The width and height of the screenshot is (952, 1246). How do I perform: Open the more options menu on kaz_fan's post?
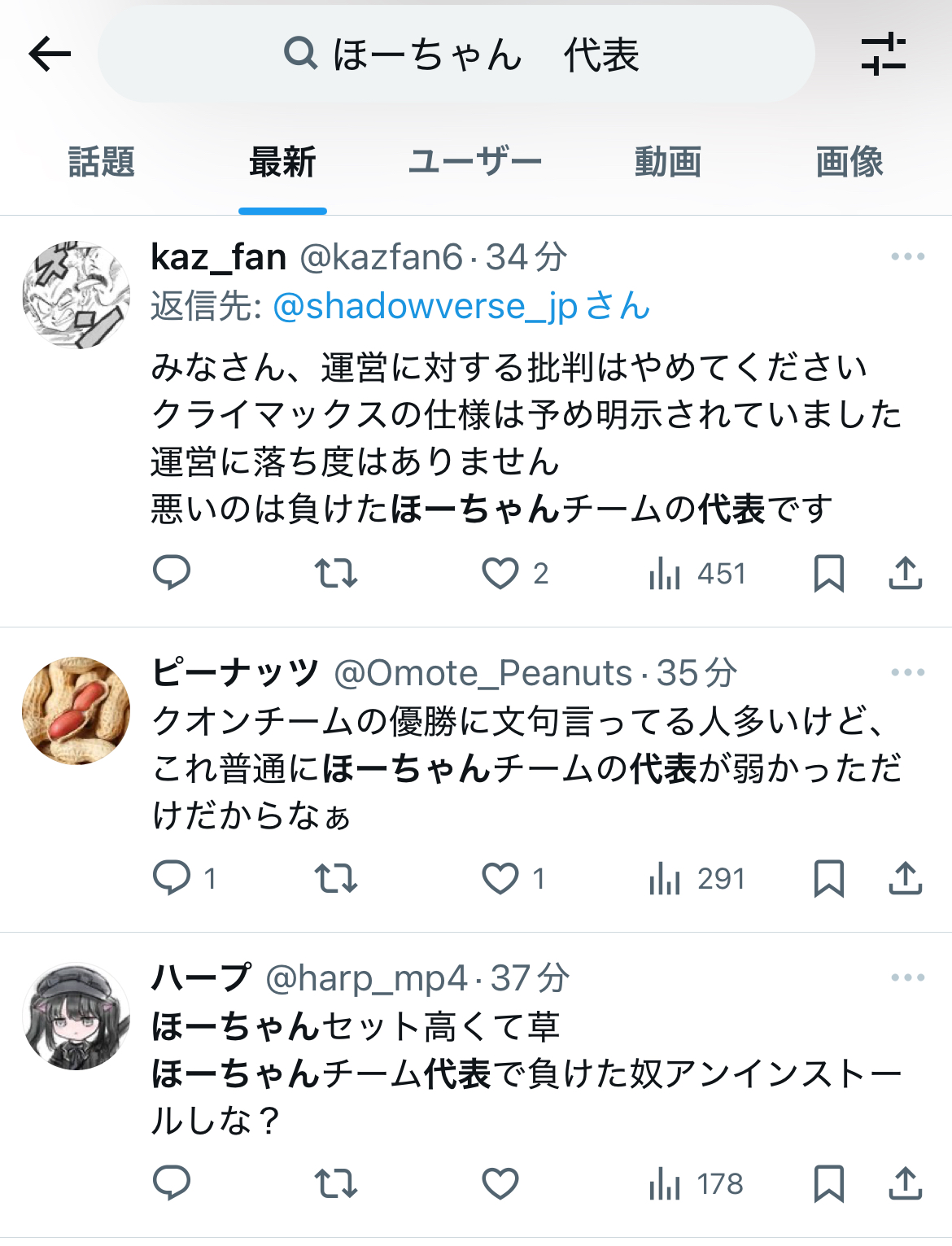(x=907, y=257)
